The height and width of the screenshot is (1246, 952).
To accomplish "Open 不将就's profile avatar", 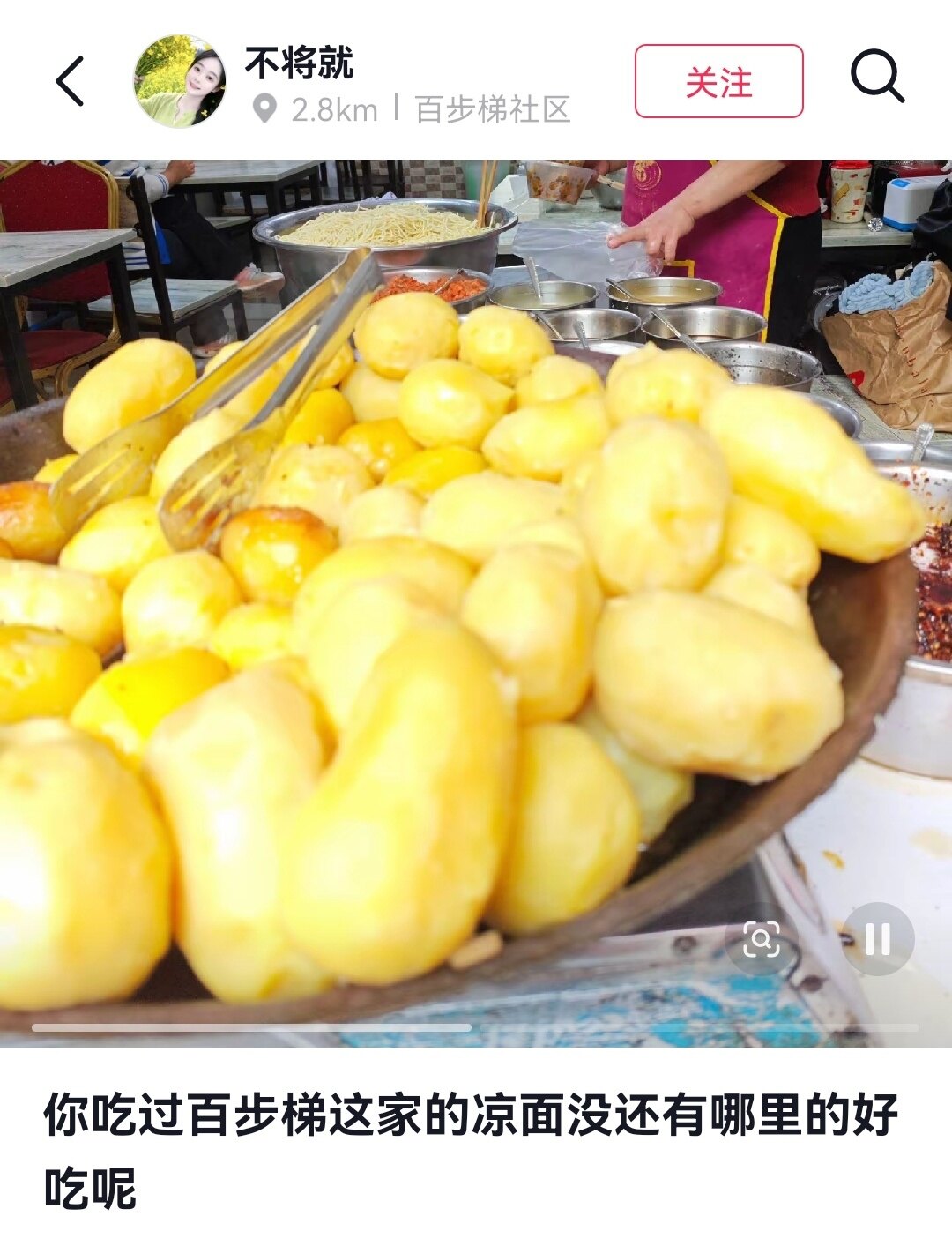I will [x=180, y=81].
